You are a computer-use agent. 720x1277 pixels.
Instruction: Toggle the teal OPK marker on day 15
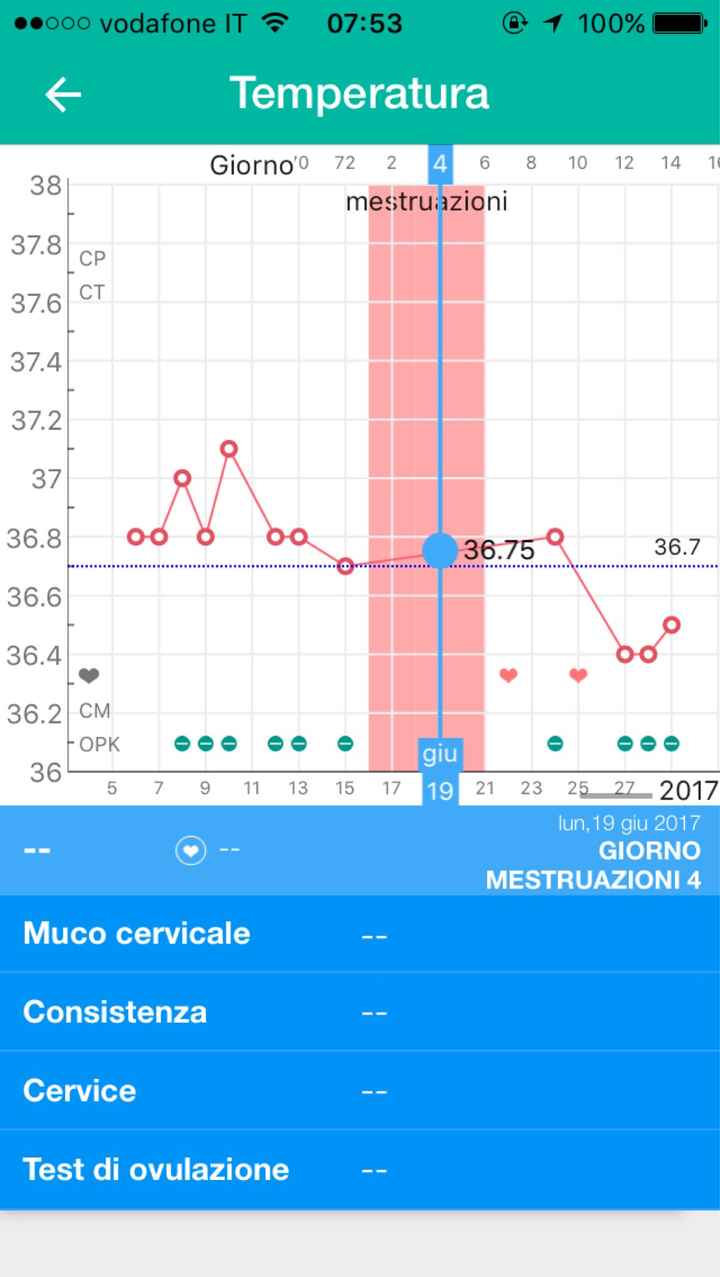[x=344, y=743]
